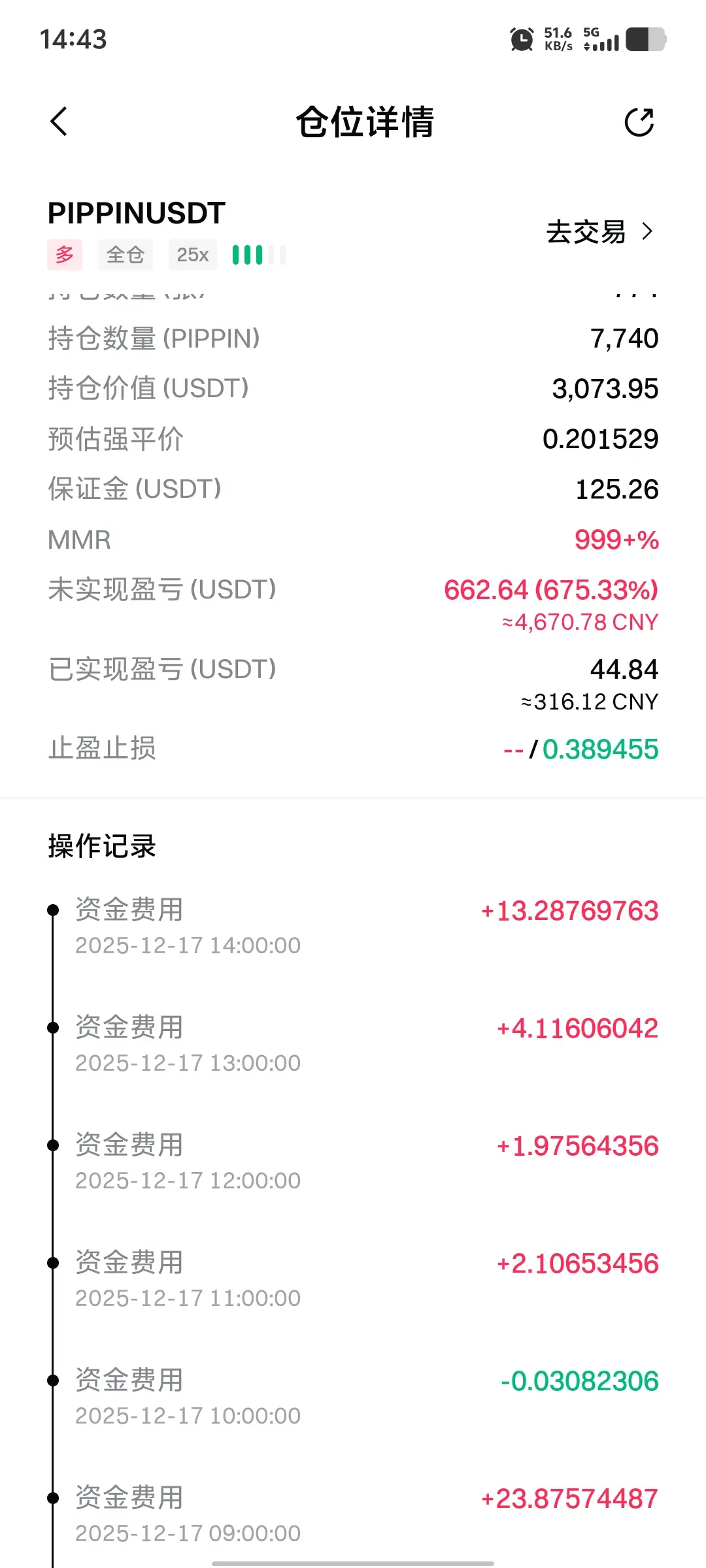Edit the 止盈止损 value 0.389455
This screenshot has height=1568, width=706.
[x=599, y=749]
